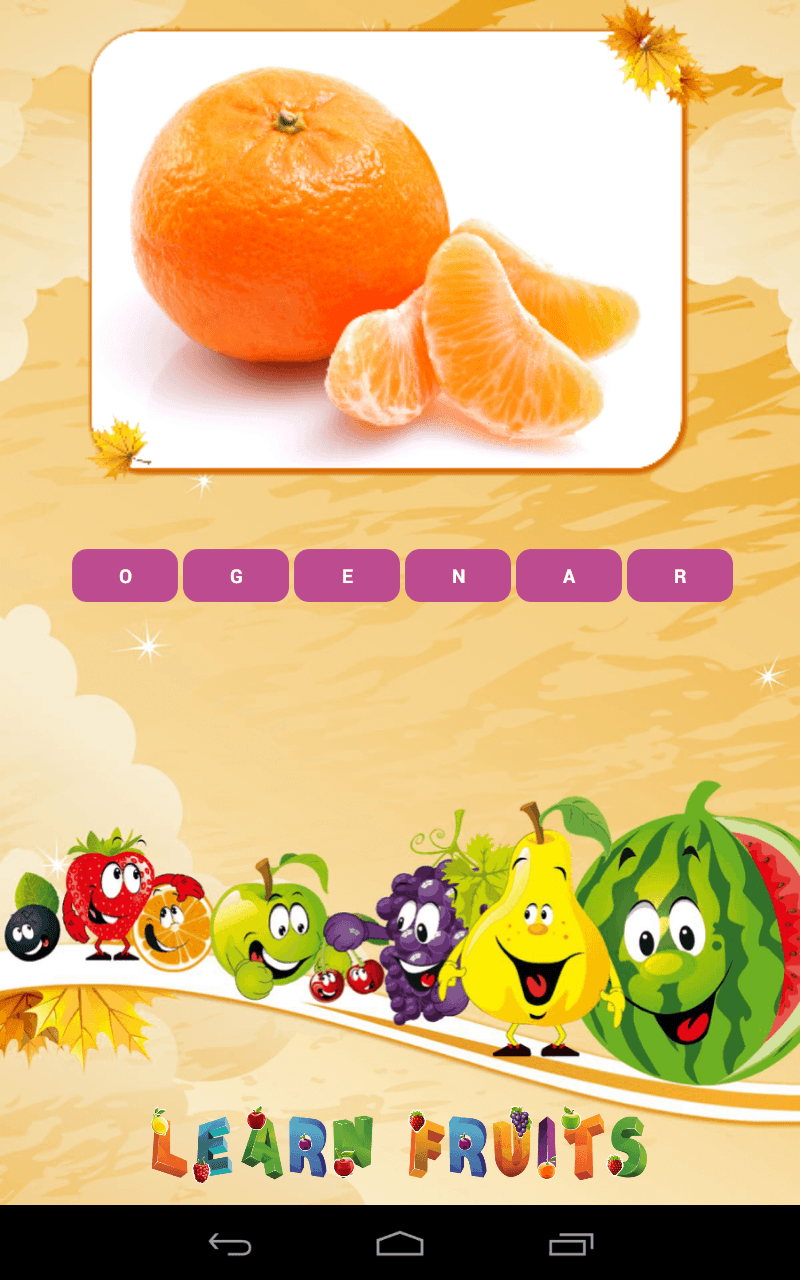Return to the home screen

[x=400, y=1244]
